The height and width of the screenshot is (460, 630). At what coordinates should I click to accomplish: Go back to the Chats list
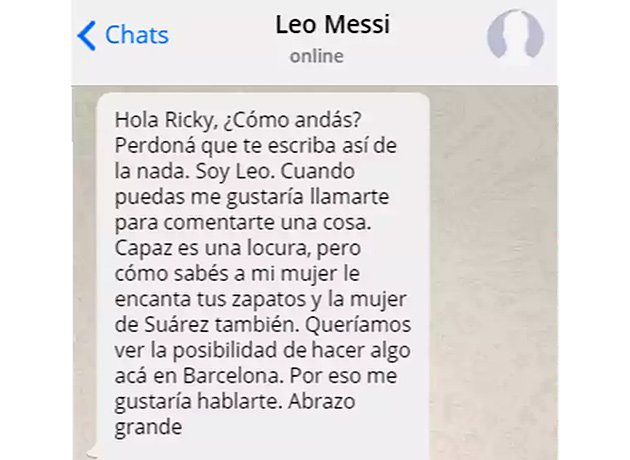[x=122, y=36]
